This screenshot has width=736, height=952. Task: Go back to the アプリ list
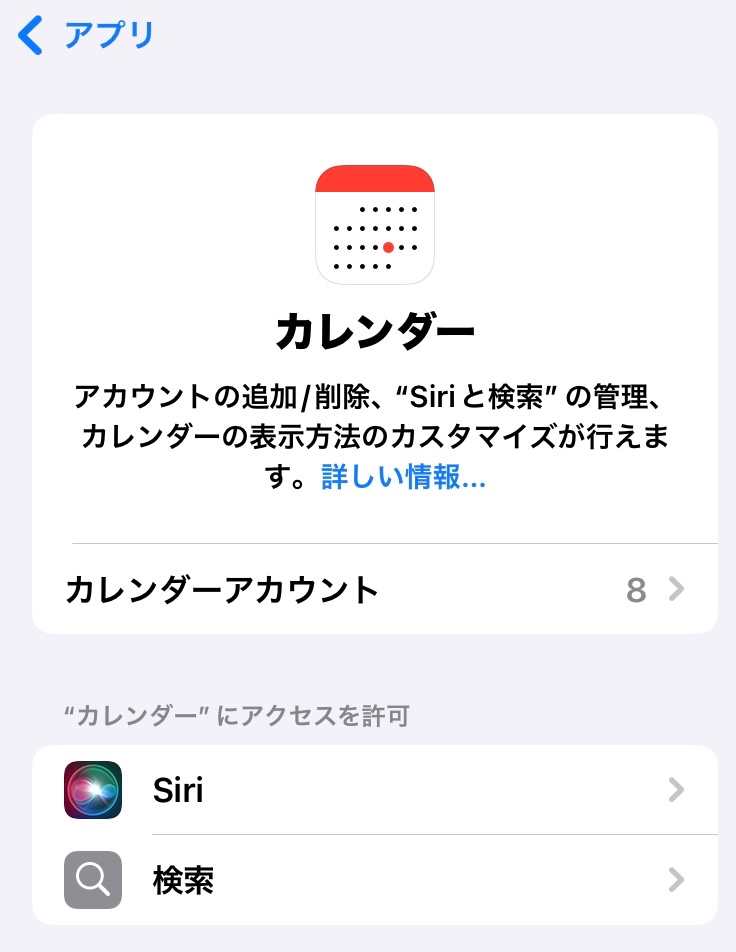coord(87,36)
